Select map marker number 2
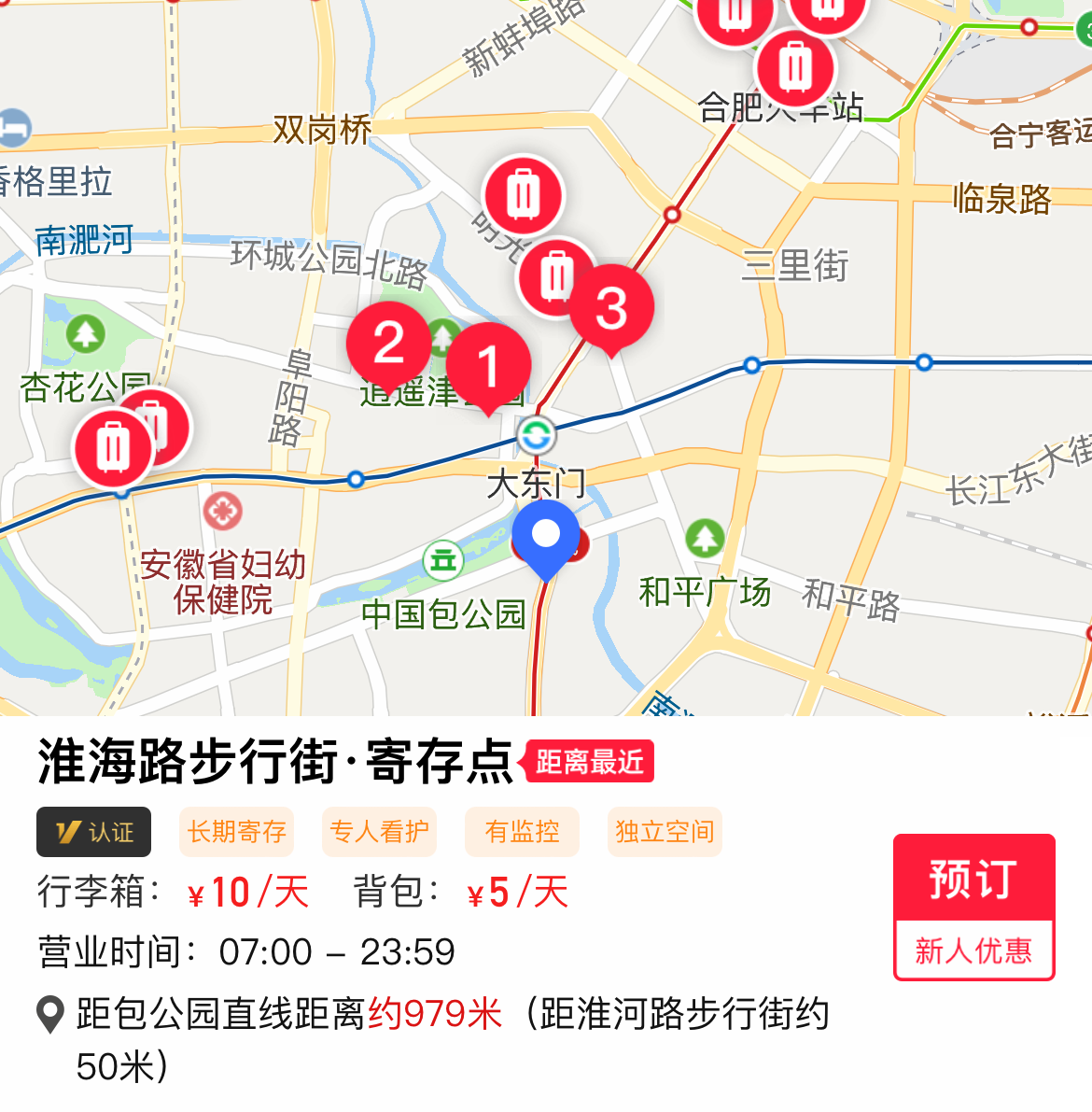 coord(388,344)
